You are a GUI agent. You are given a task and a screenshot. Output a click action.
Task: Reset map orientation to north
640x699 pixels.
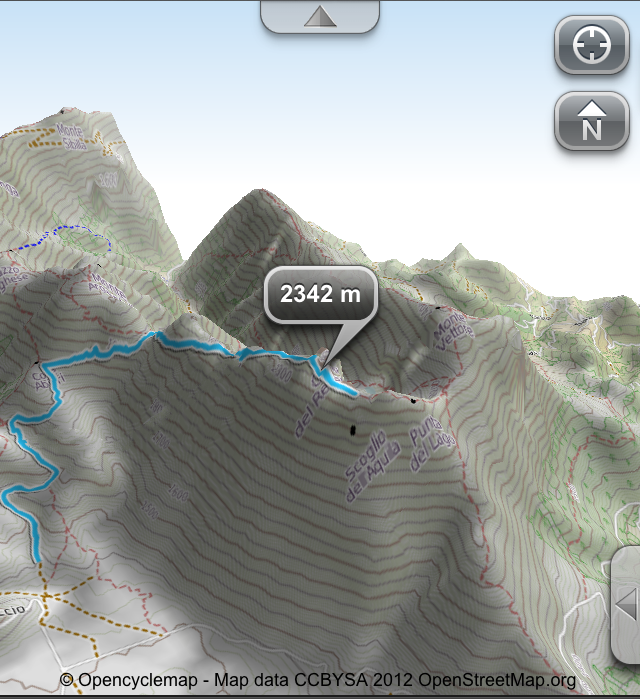(591, 121)
